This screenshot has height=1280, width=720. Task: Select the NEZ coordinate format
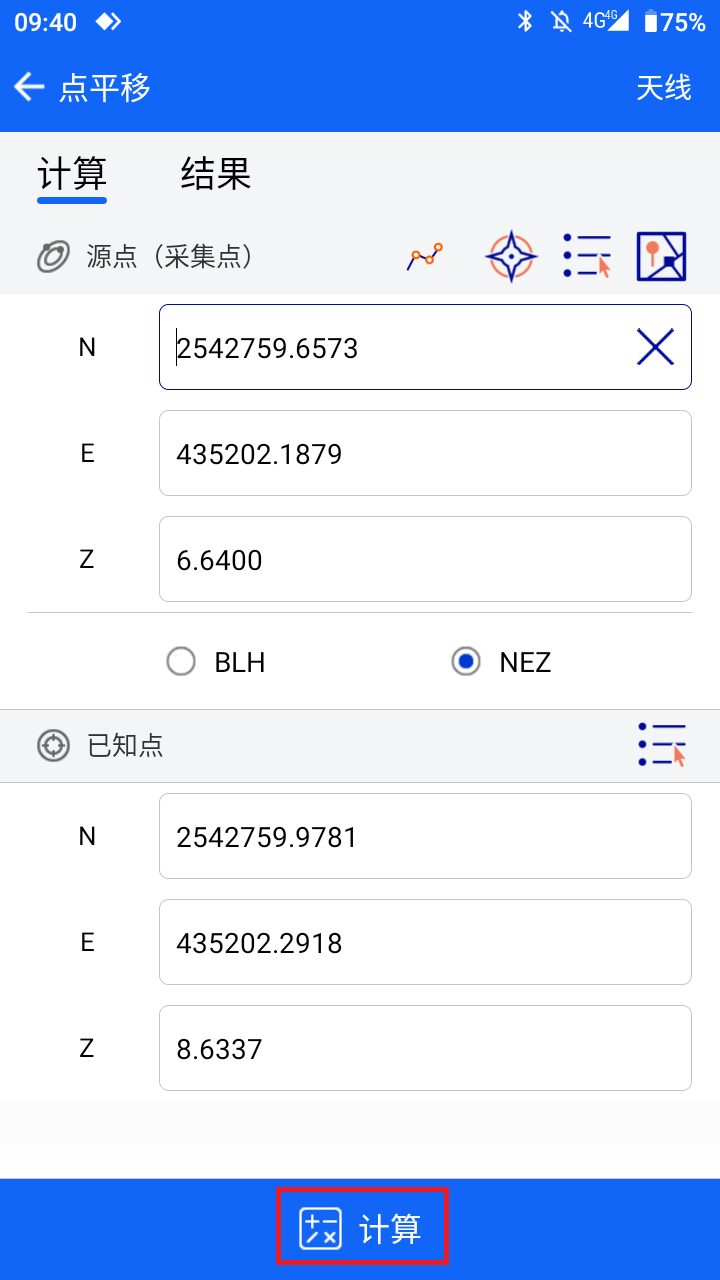coord(501,662)
